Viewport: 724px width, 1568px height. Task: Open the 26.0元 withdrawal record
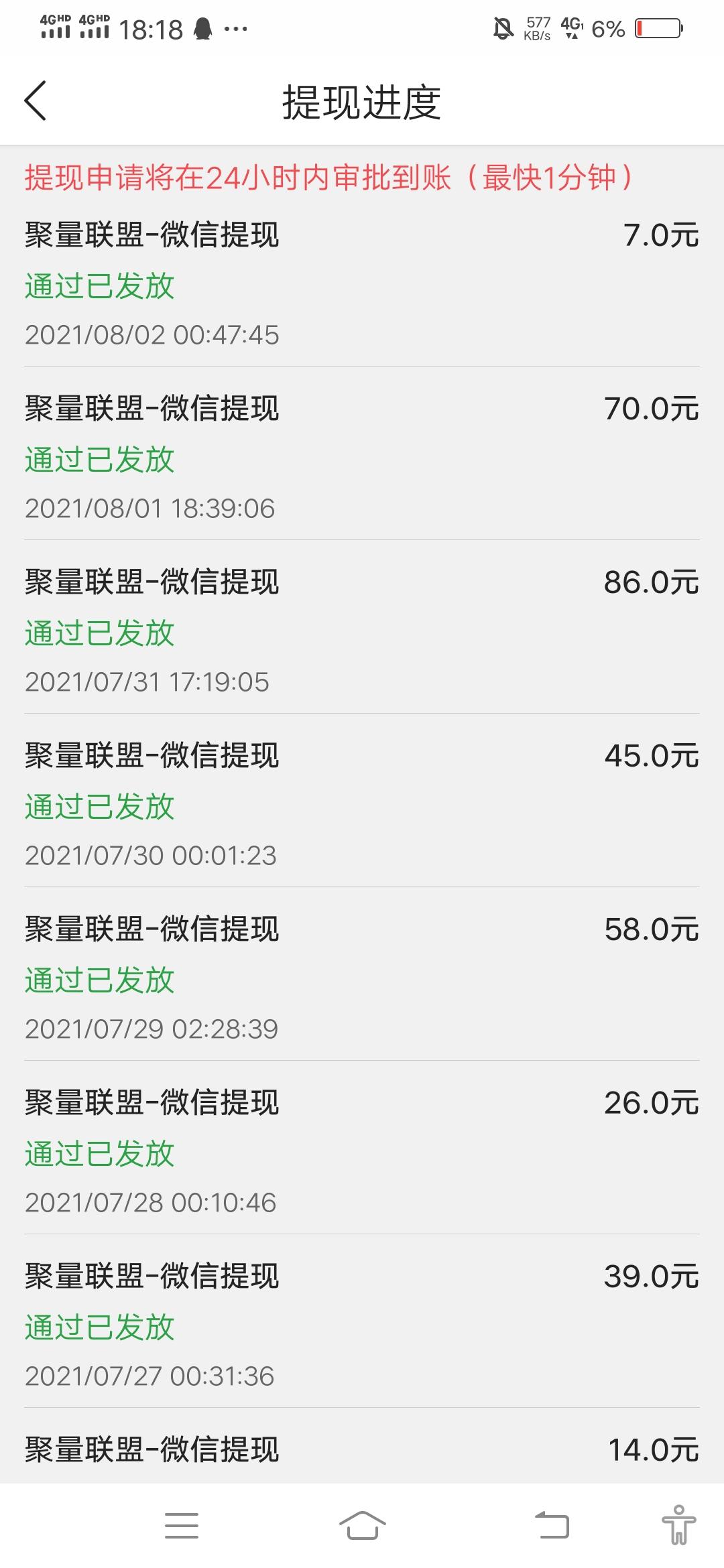pos(362,1147)
